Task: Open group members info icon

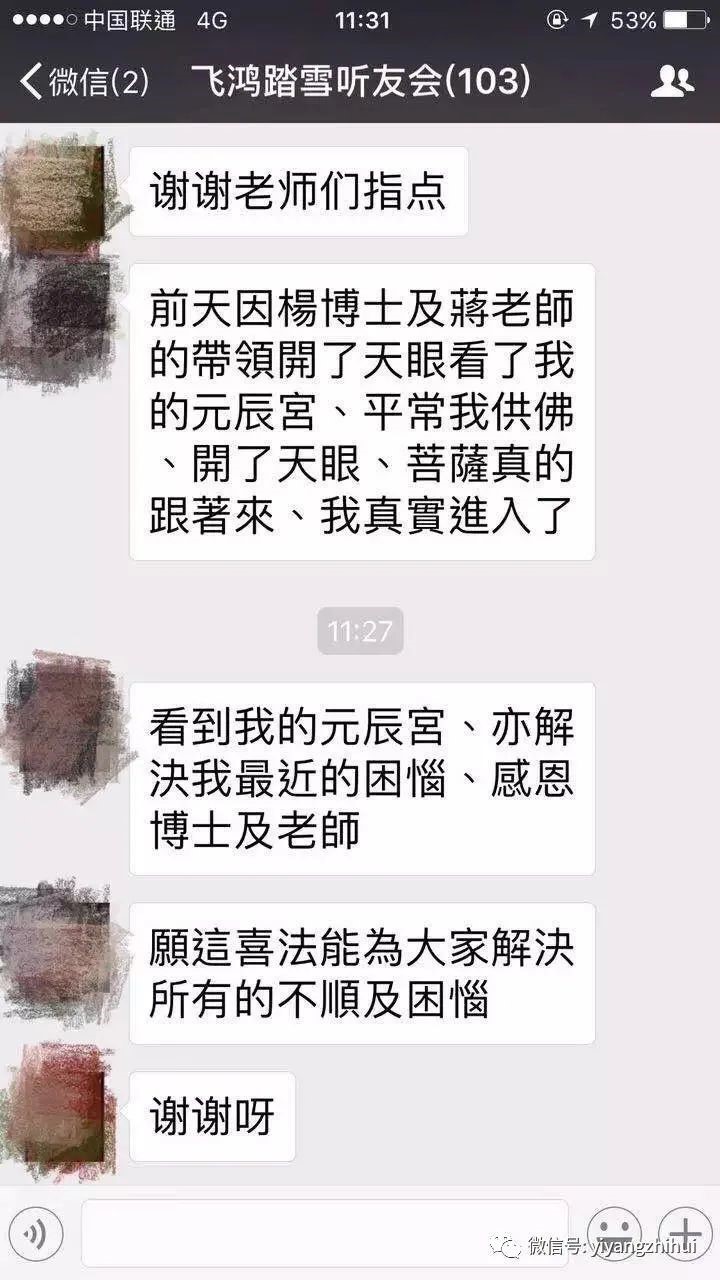Action: [x=671, y=80]
